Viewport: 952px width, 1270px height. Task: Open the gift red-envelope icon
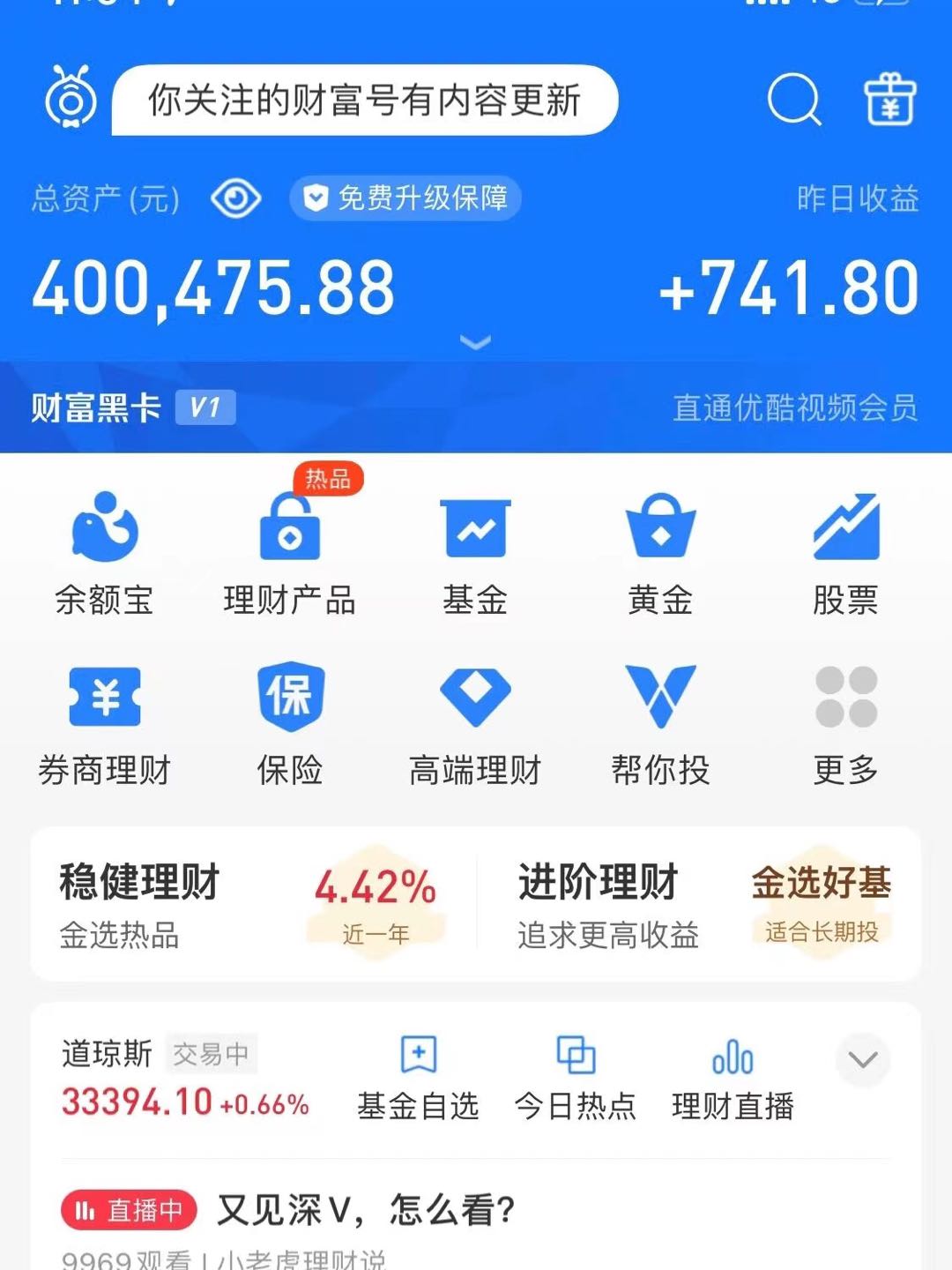pos(889,100)
